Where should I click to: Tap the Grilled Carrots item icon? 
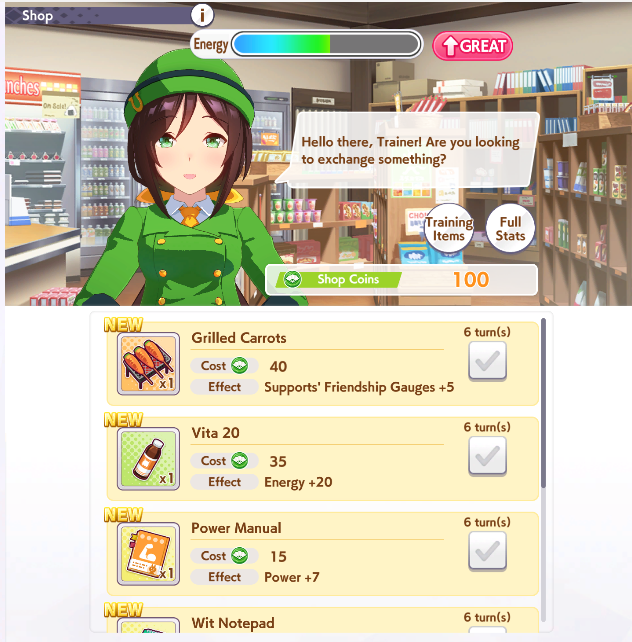pyautogui.click(x=149, y=364)
